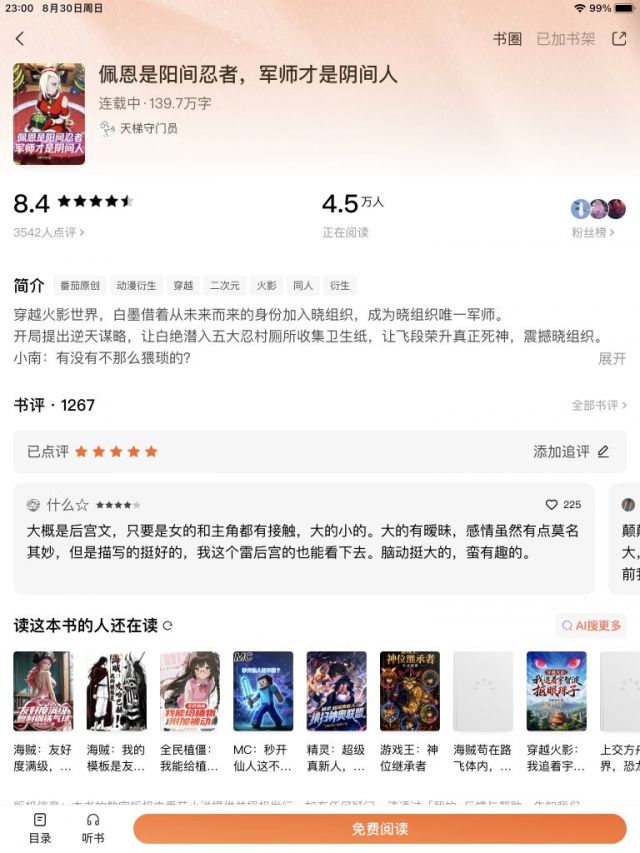
Task: Tap 免费阅读 to start reading
Action: point(380,829)
